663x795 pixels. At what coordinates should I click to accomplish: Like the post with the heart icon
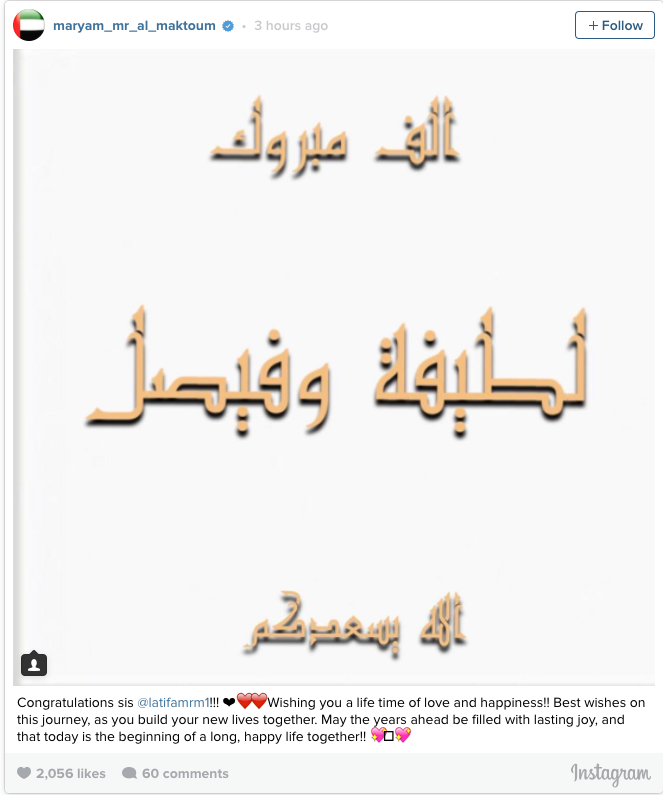pyautogui.click(x=24, y=773)
